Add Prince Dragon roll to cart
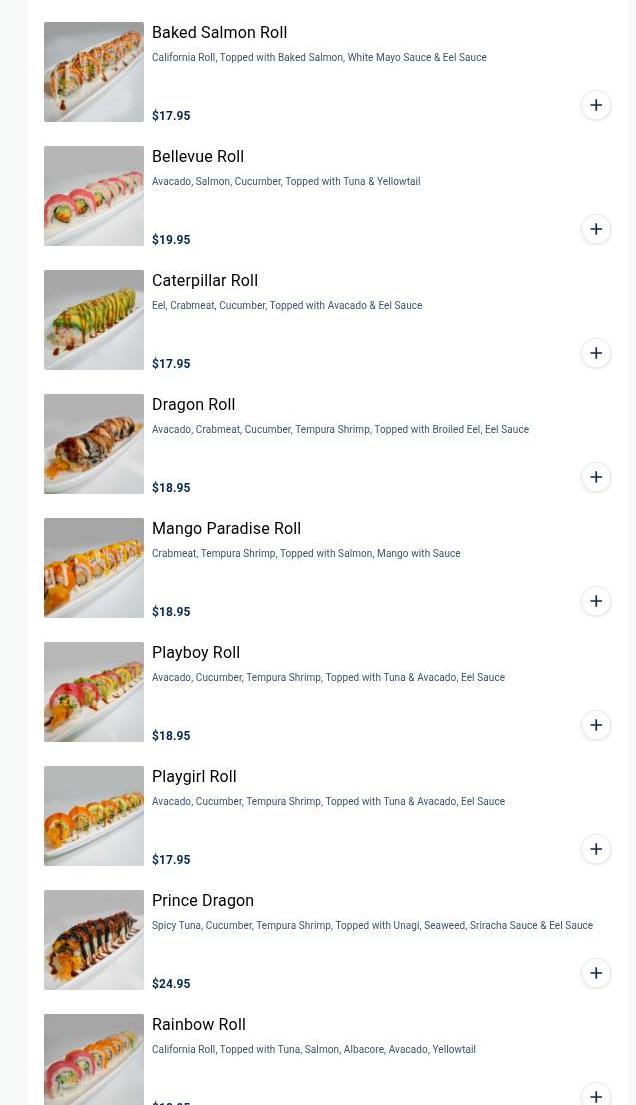Screen dimensions: 636x1105 click(596, 973)
